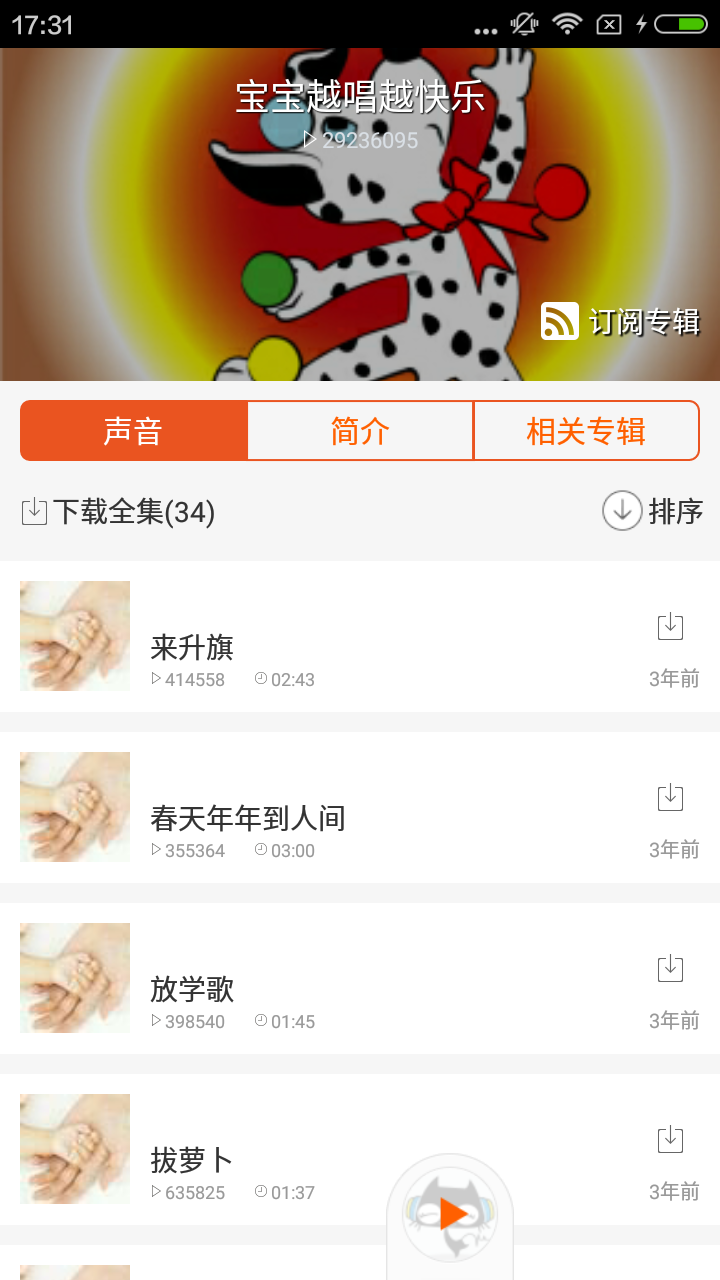
Task: Change track order using 排序
Action: [x=653, y=511]
